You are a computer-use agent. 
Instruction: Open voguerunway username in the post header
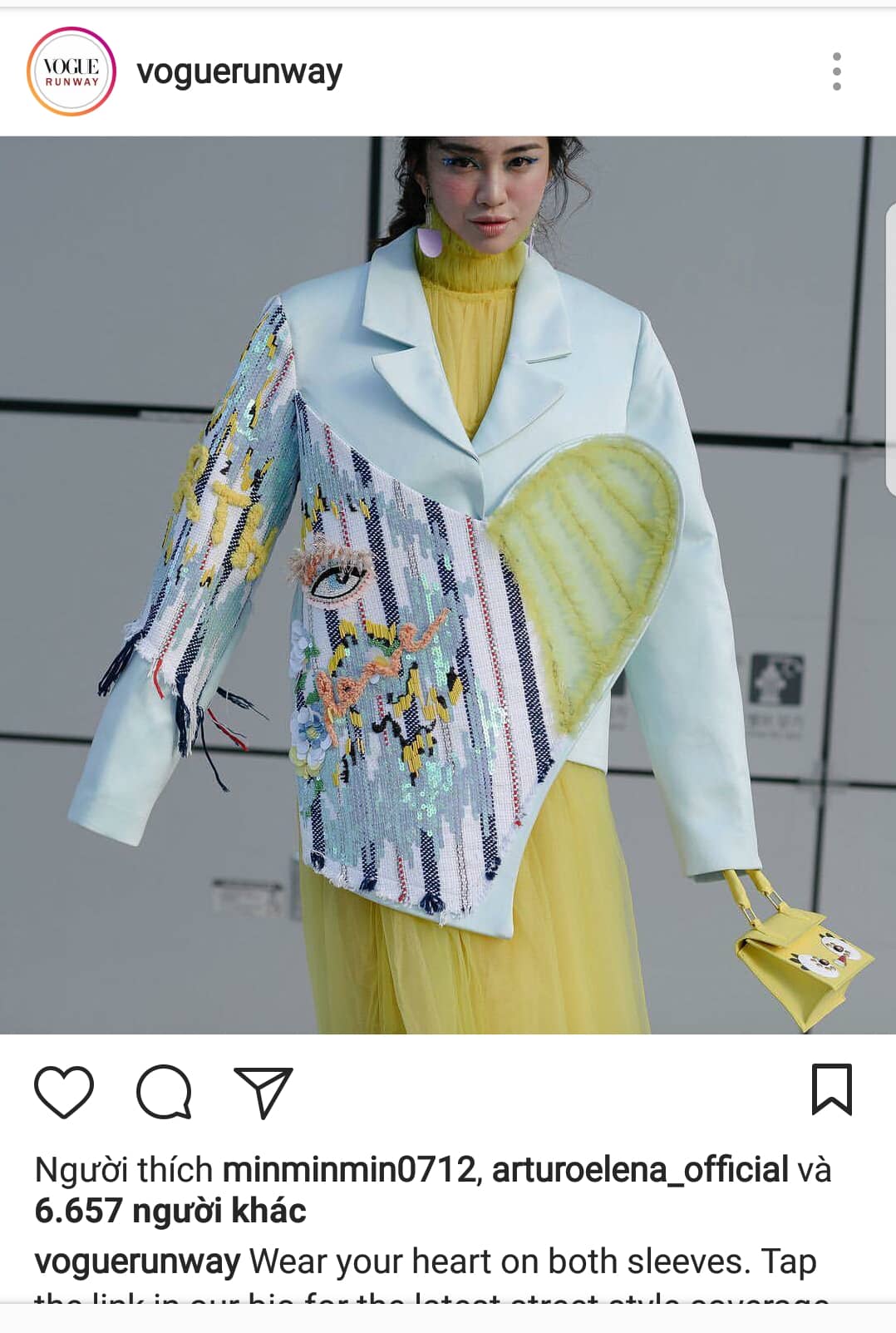tap(239, 72)
